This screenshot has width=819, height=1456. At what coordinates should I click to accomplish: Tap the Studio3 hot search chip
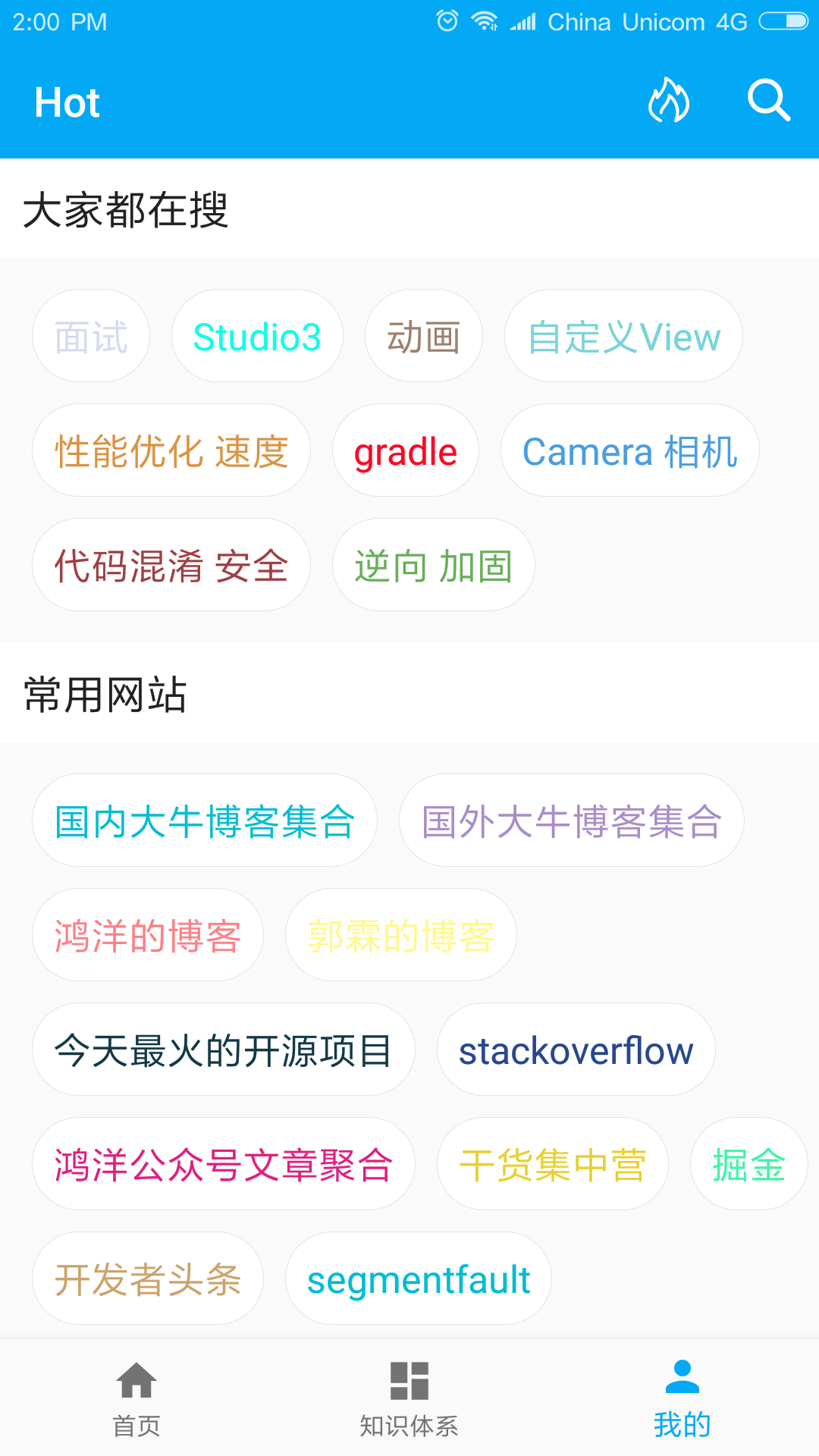coord(257,336)
